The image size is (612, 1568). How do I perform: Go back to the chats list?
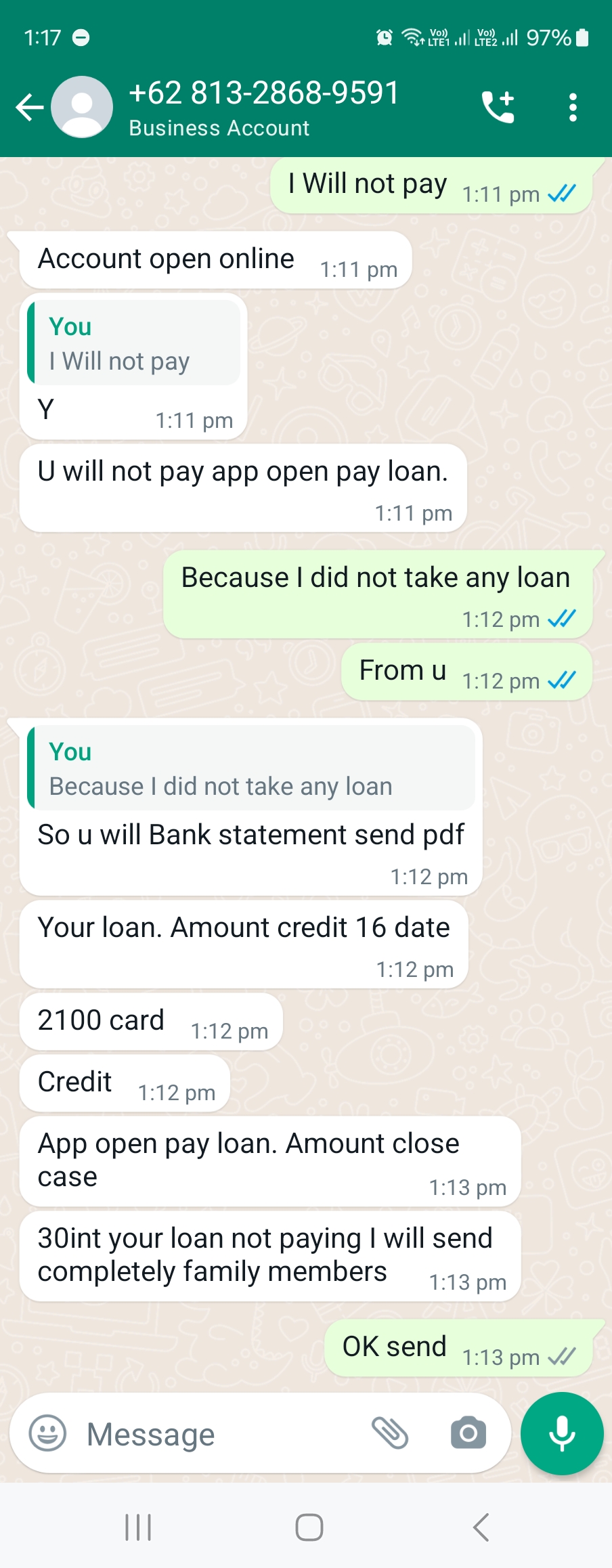pyautogui.click(x=30, y=107)
